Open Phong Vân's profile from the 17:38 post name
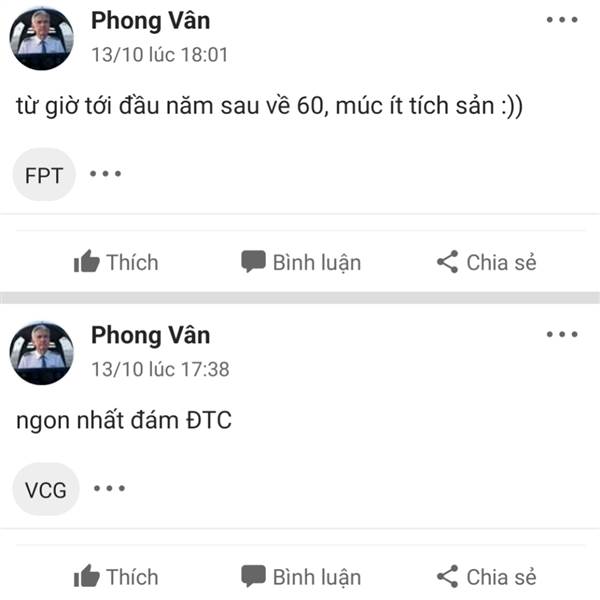The height and width of the screenshot is (600, 600). pyautogui.click(x=150, y=335)
